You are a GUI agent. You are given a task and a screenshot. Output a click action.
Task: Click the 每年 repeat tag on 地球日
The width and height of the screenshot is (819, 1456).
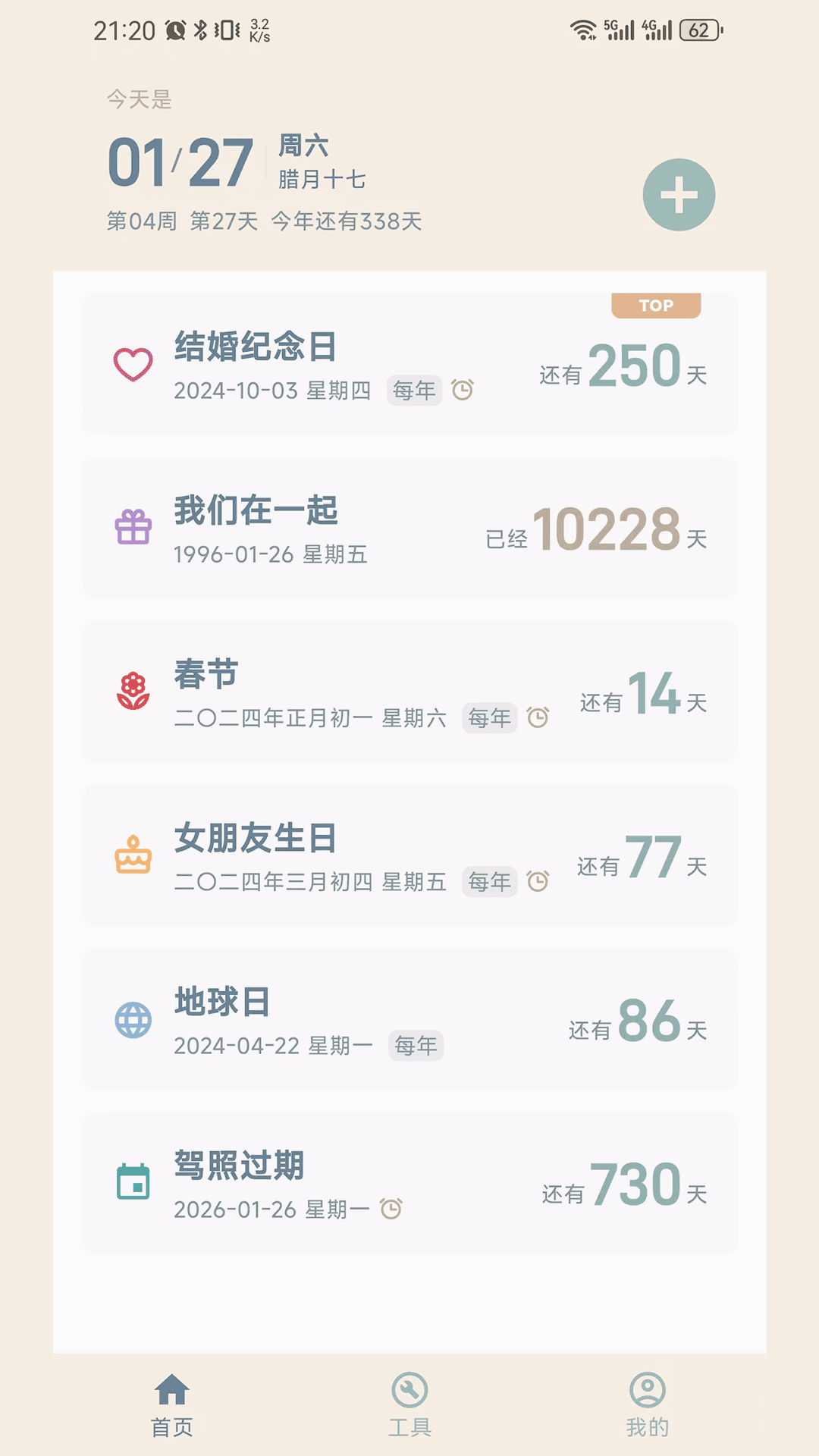click(x=416, y=1045)
